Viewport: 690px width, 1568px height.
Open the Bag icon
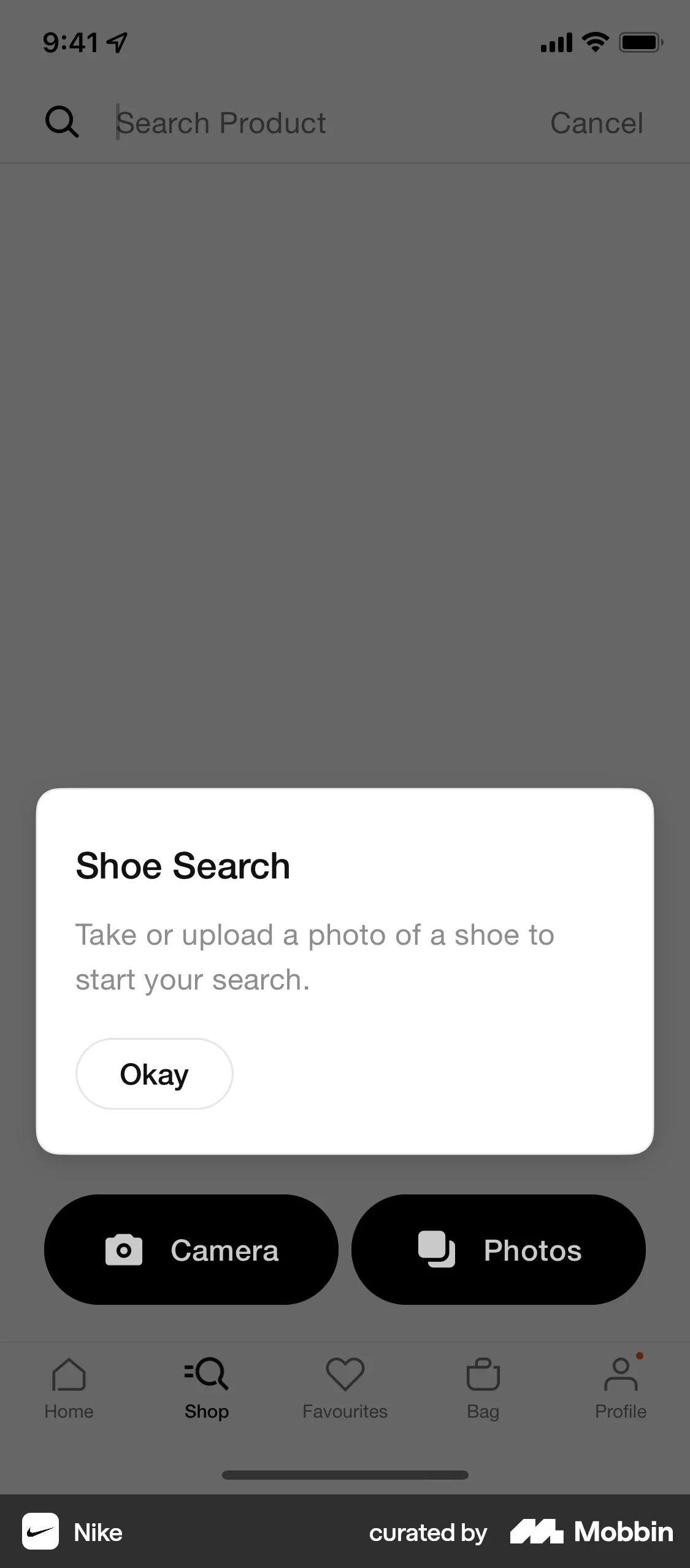tap(483, 1374)
